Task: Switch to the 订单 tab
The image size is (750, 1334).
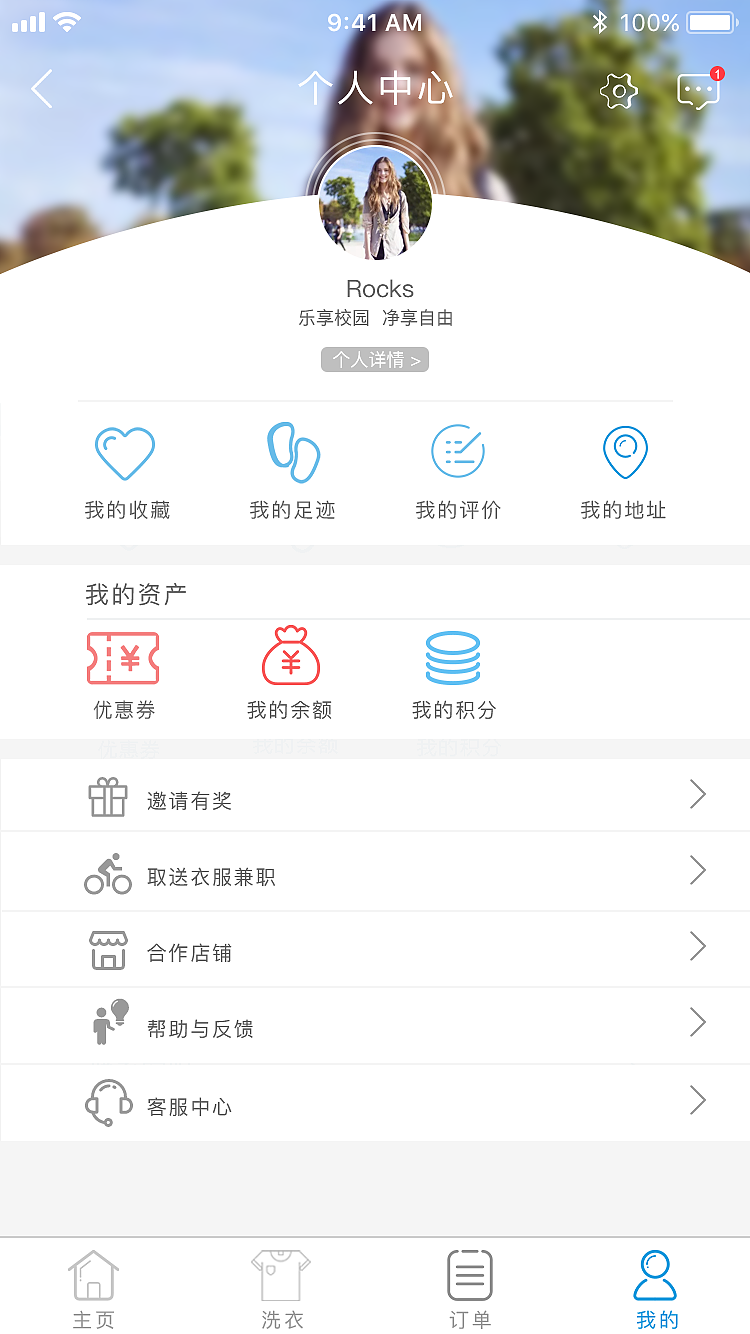Action: pyautogui.click(x=469, y=1288)
